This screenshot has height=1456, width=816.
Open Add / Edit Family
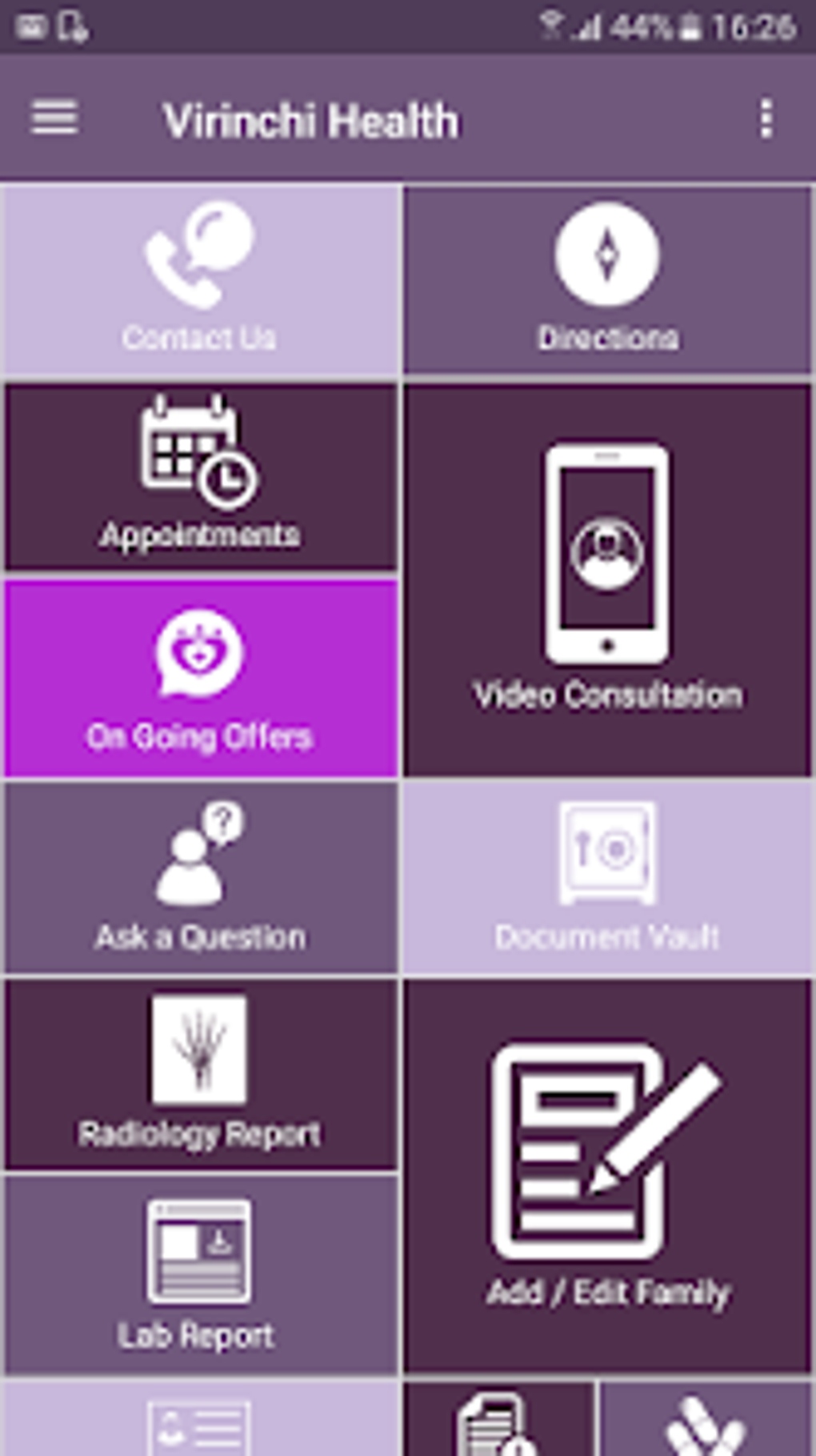(x=607, y=1175)
